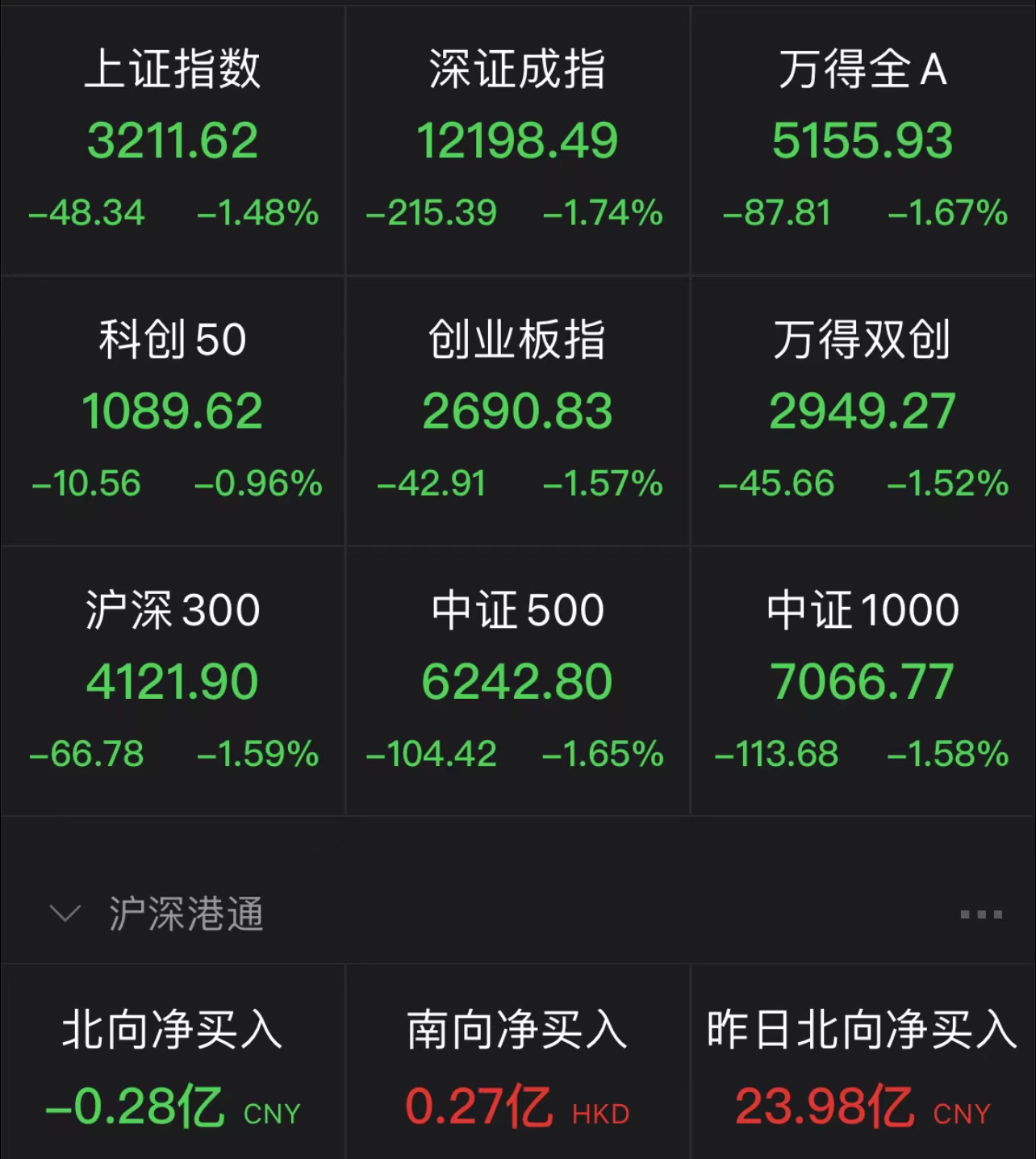Open the 万得双创 index card
This screenshot has height=1159, width=1036.
(863, 410)
